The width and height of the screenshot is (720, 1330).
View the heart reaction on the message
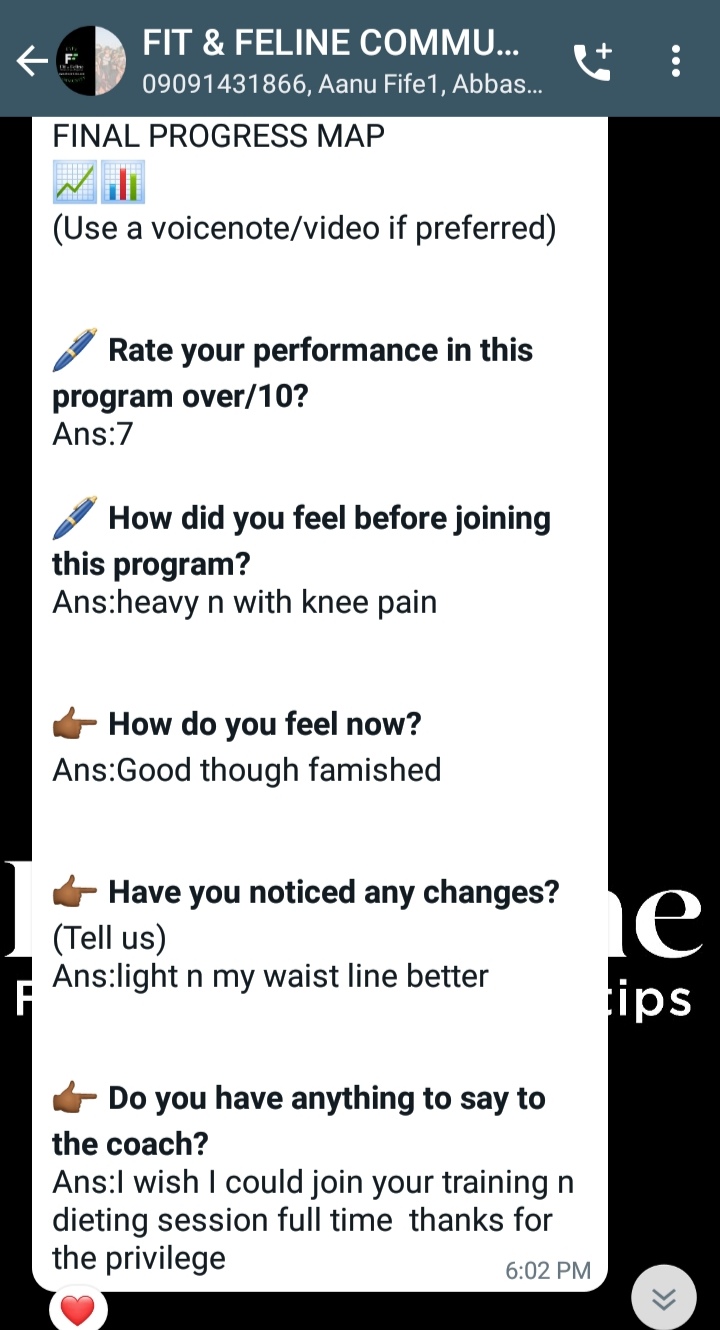click(x=77, y=1308)
